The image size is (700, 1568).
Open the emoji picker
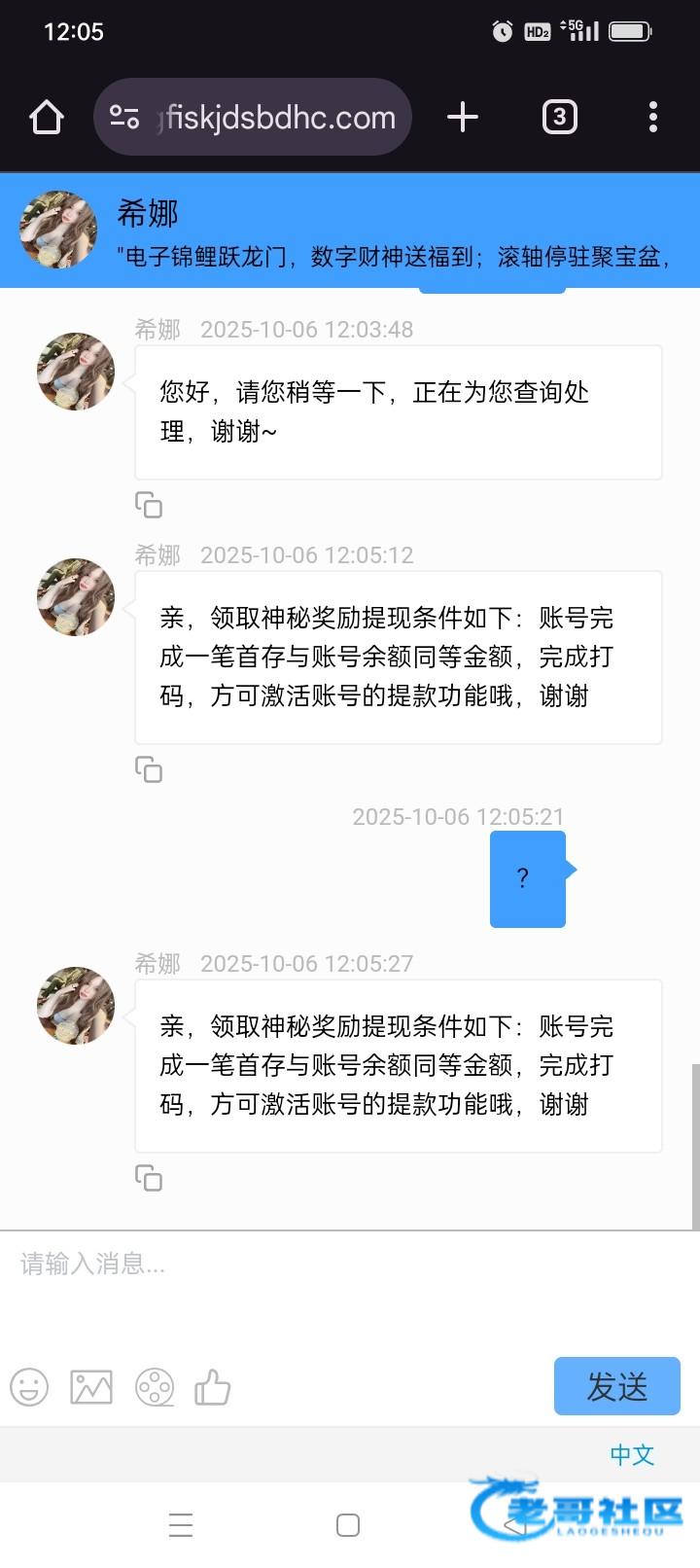(x=29, y=1387)
